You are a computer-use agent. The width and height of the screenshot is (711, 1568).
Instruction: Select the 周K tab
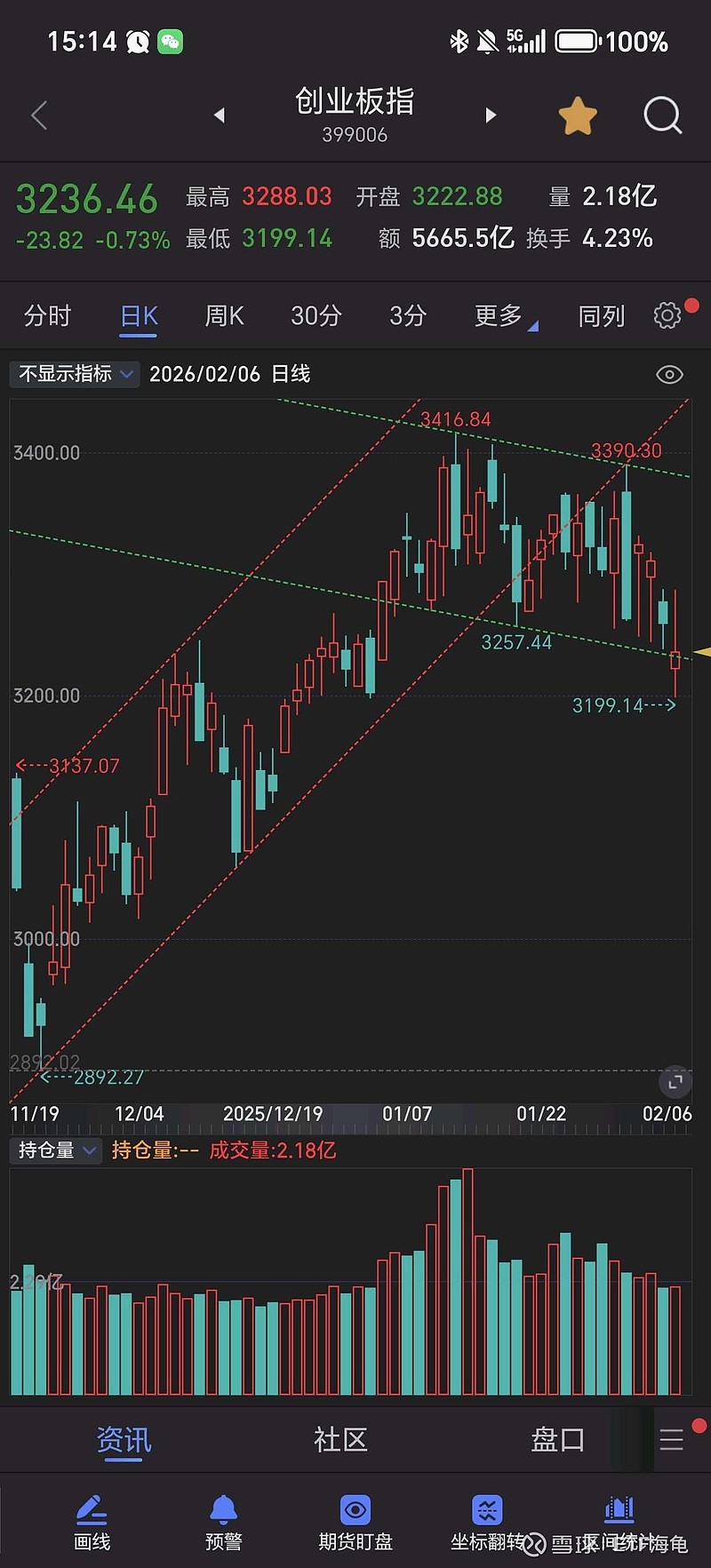click(224, 315)
